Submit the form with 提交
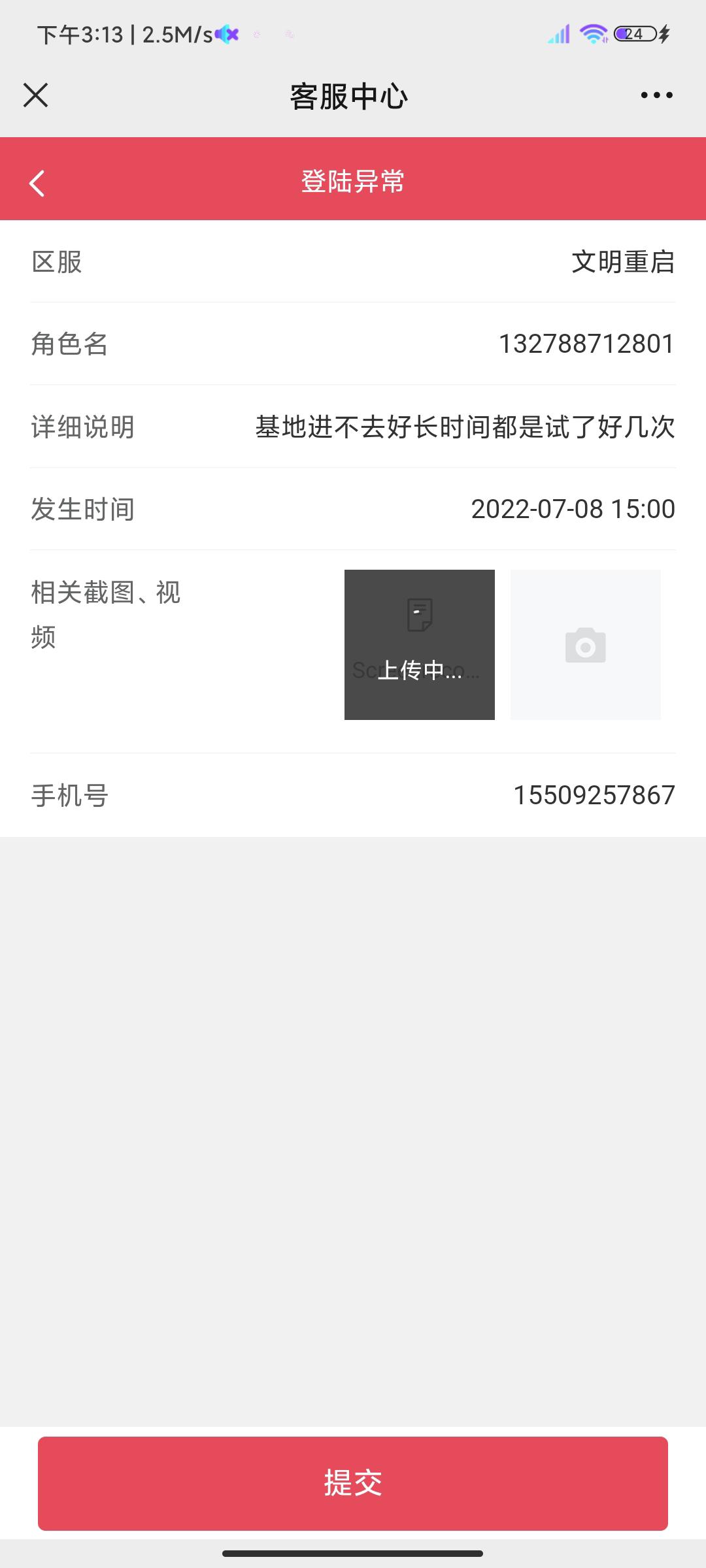The height and width of the screenshot is (1568, 706). point(353,1483)
